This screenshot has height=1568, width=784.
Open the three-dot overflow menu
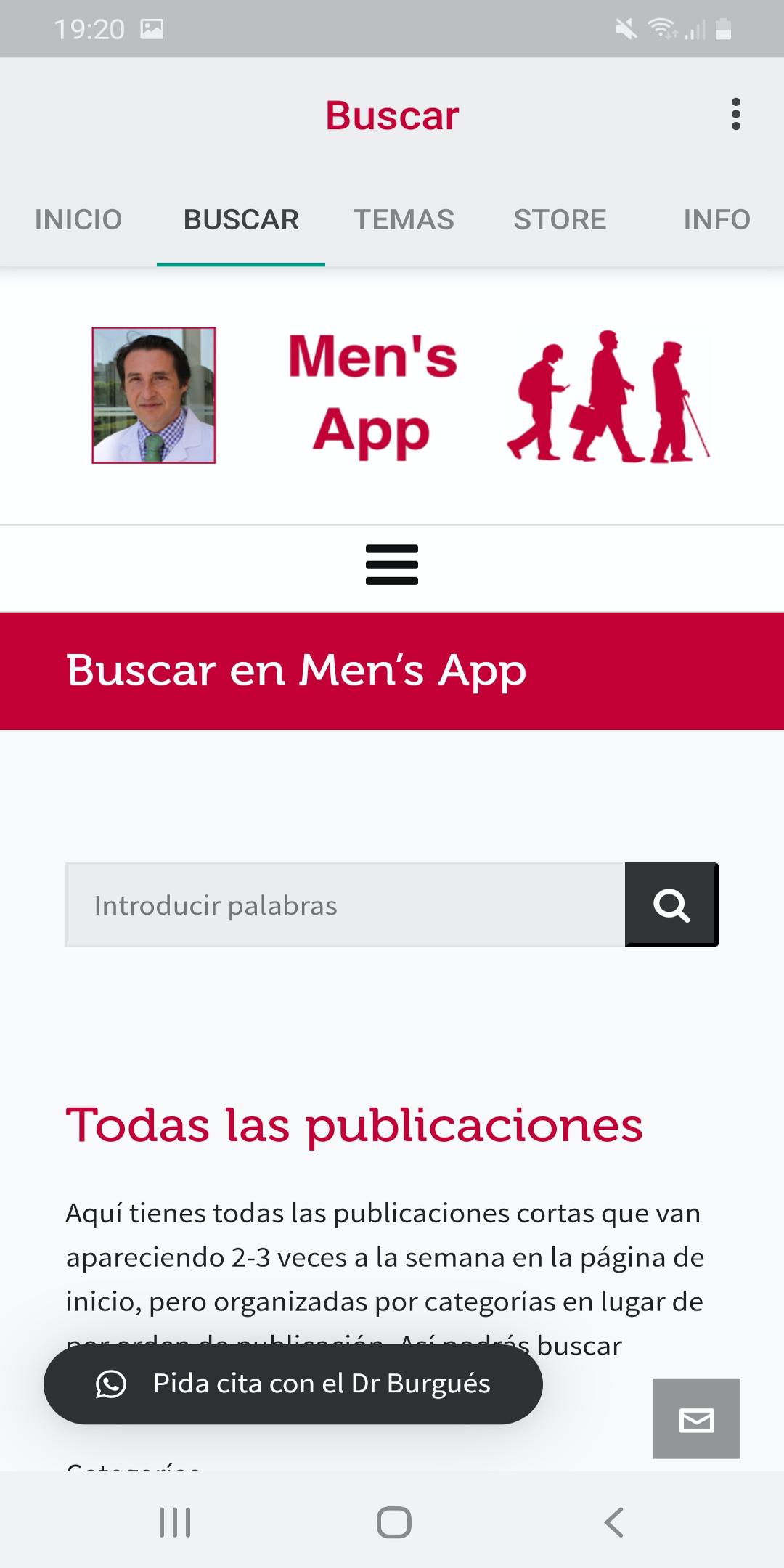[736, 114]
